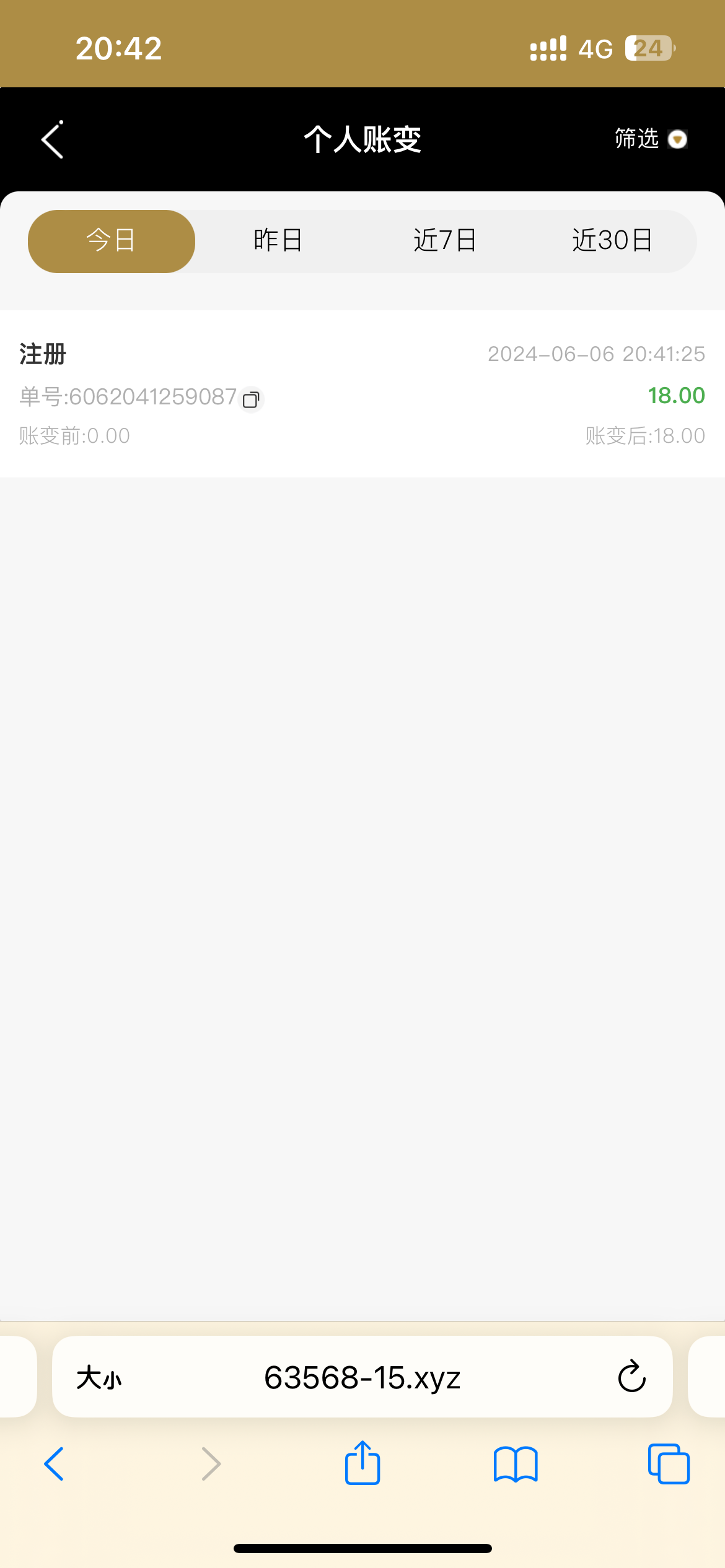725x1568 pixels.
Task: Go back in the browser toolbar
Action: coord(54,1464)
